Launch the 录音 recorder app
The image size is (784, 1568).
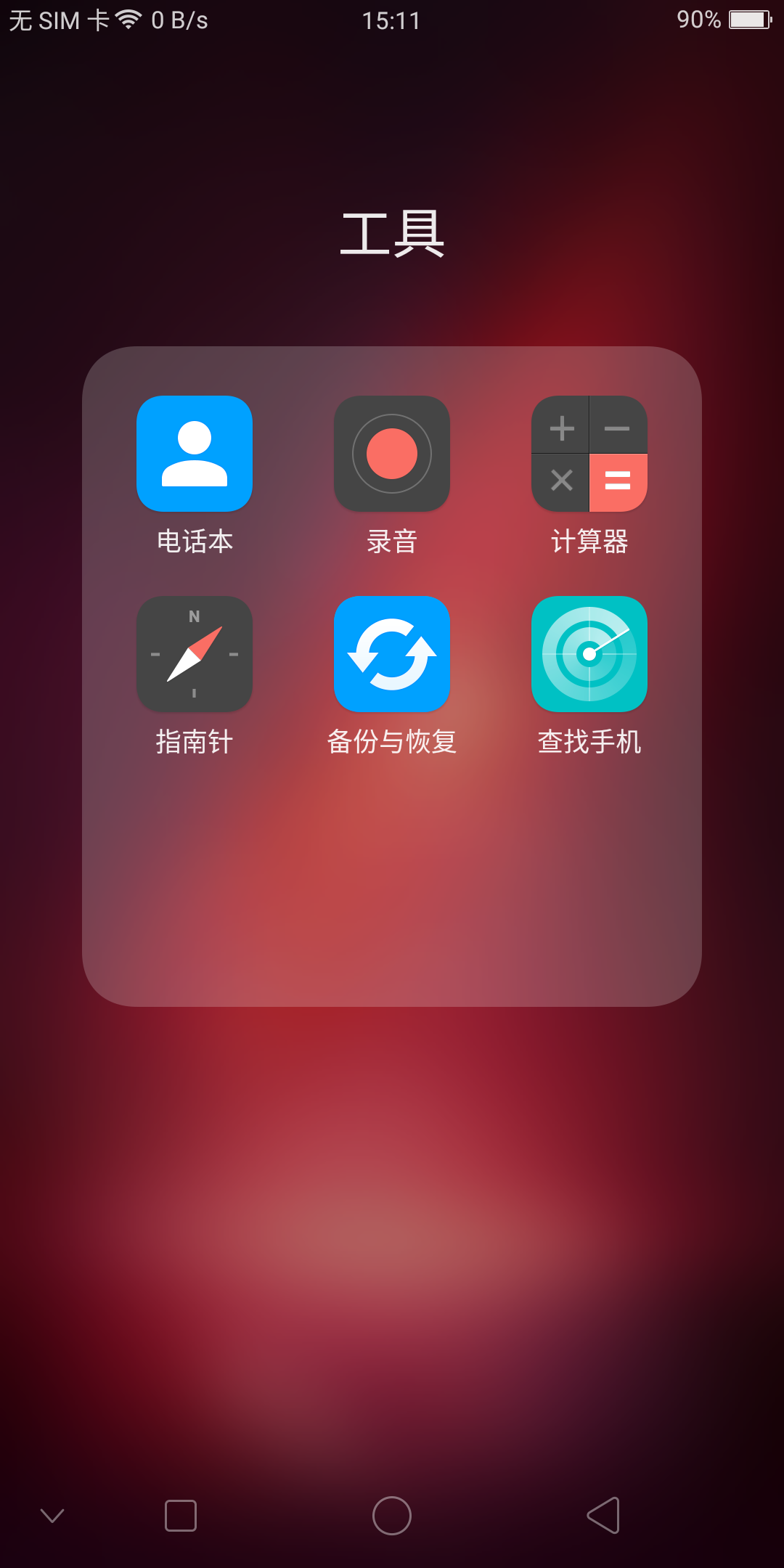click(392, 454)
